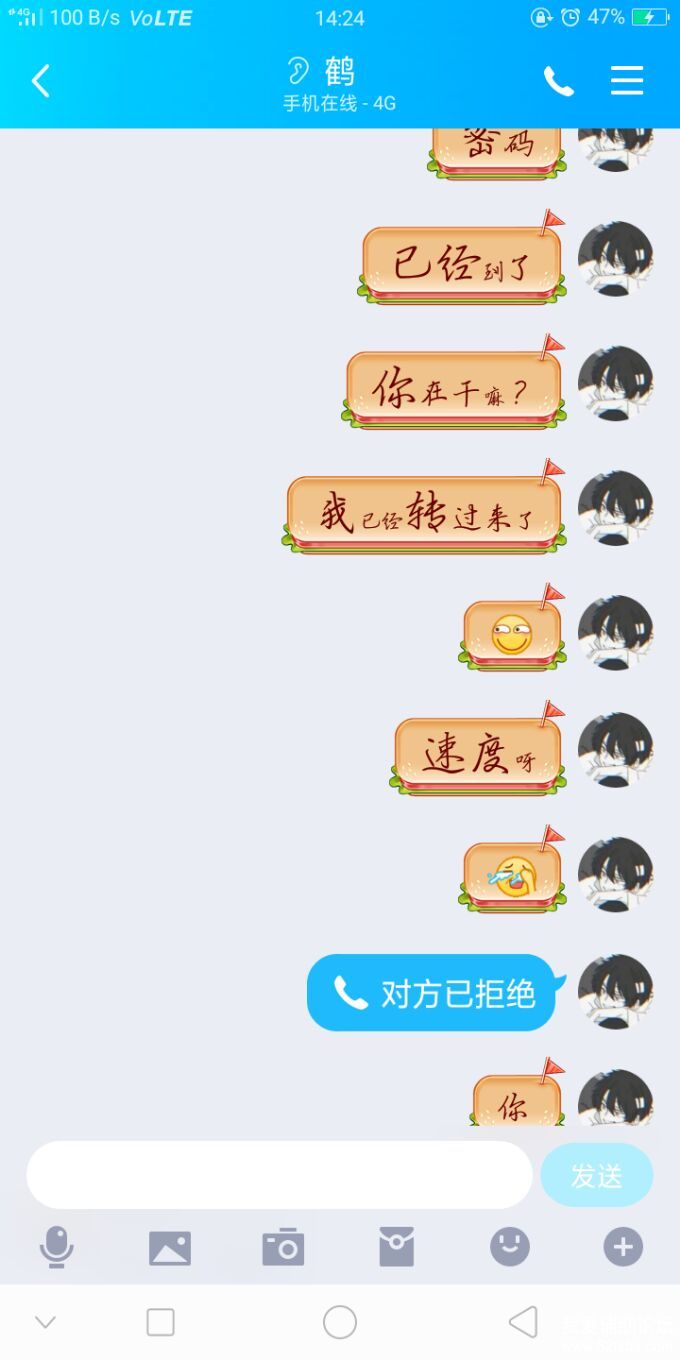Open the red packet option
This screenshot has height=1360, width=680.
click(396, 1247)
